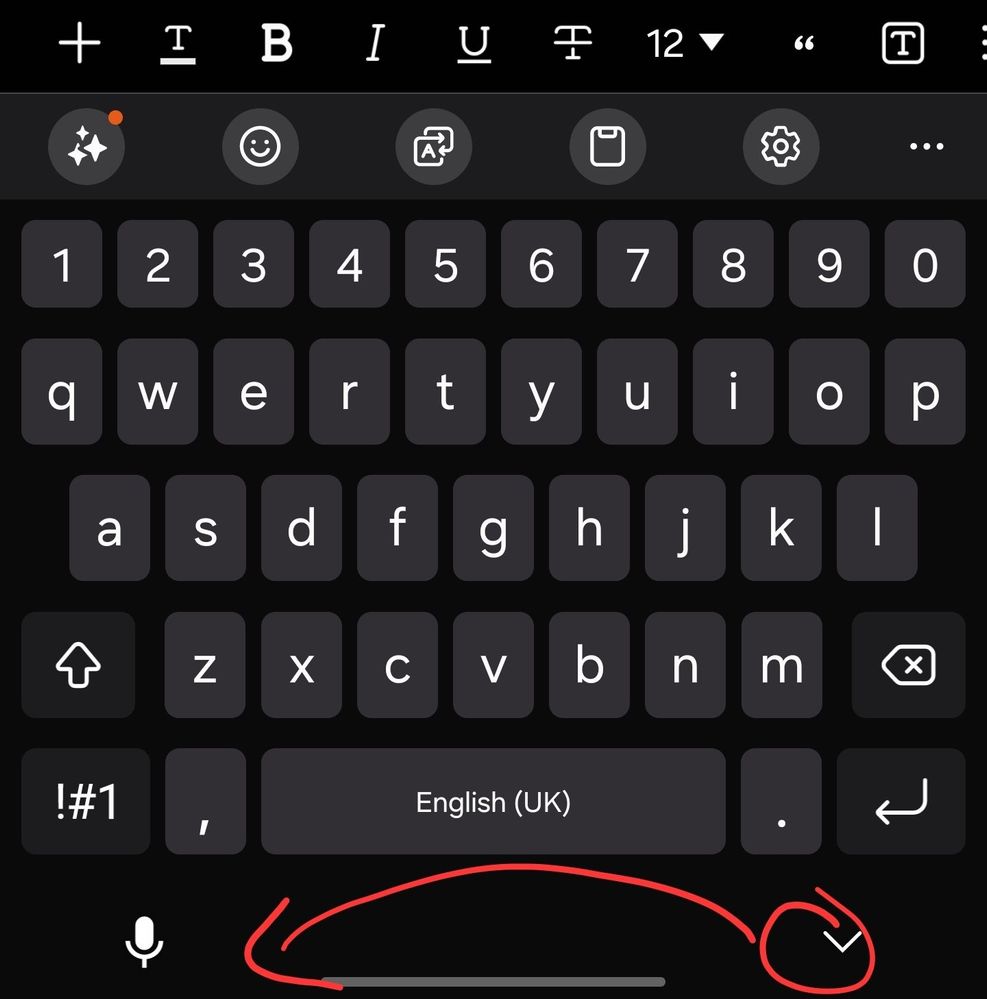Open the boxed T text tool
The height and width of the screenshot is (999, 987).
(902, 44)
